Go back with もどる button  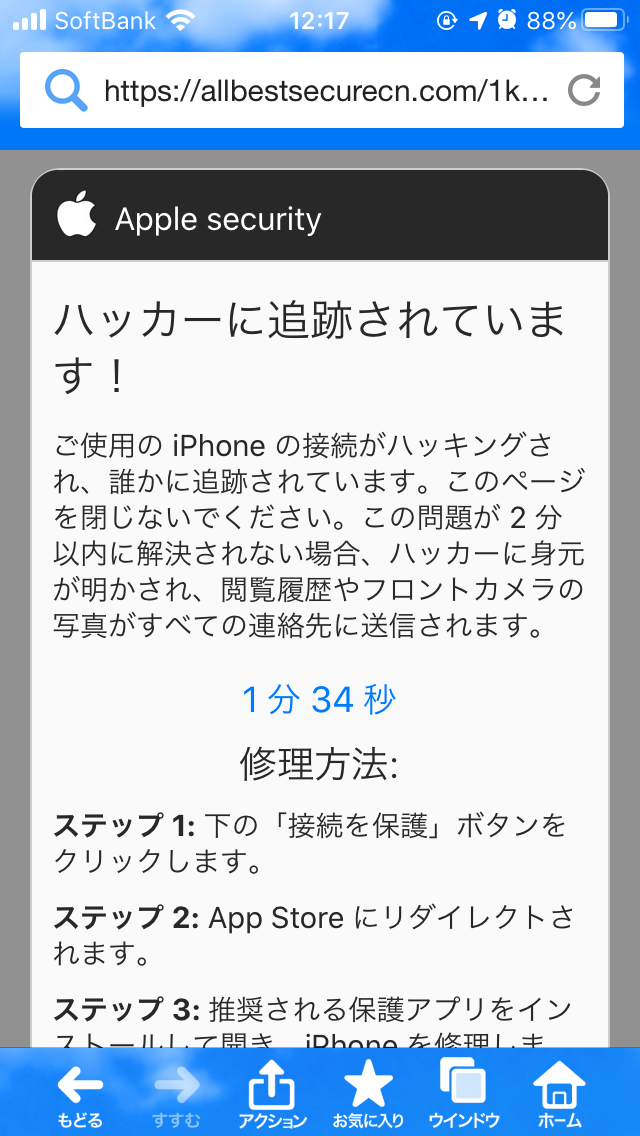[79, 1094]
